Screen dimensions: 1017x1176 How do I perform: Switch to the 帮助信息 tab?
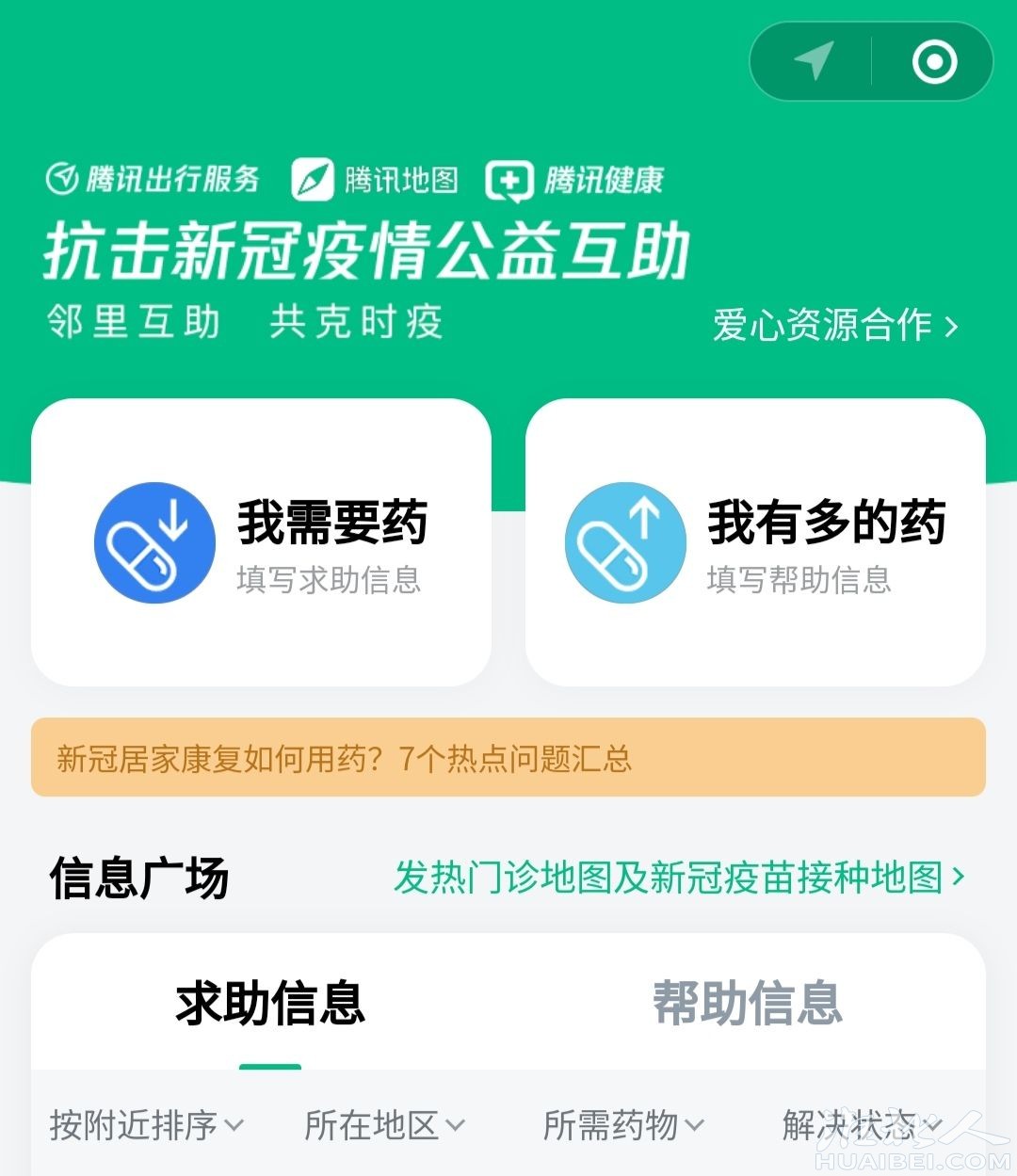747,1003
